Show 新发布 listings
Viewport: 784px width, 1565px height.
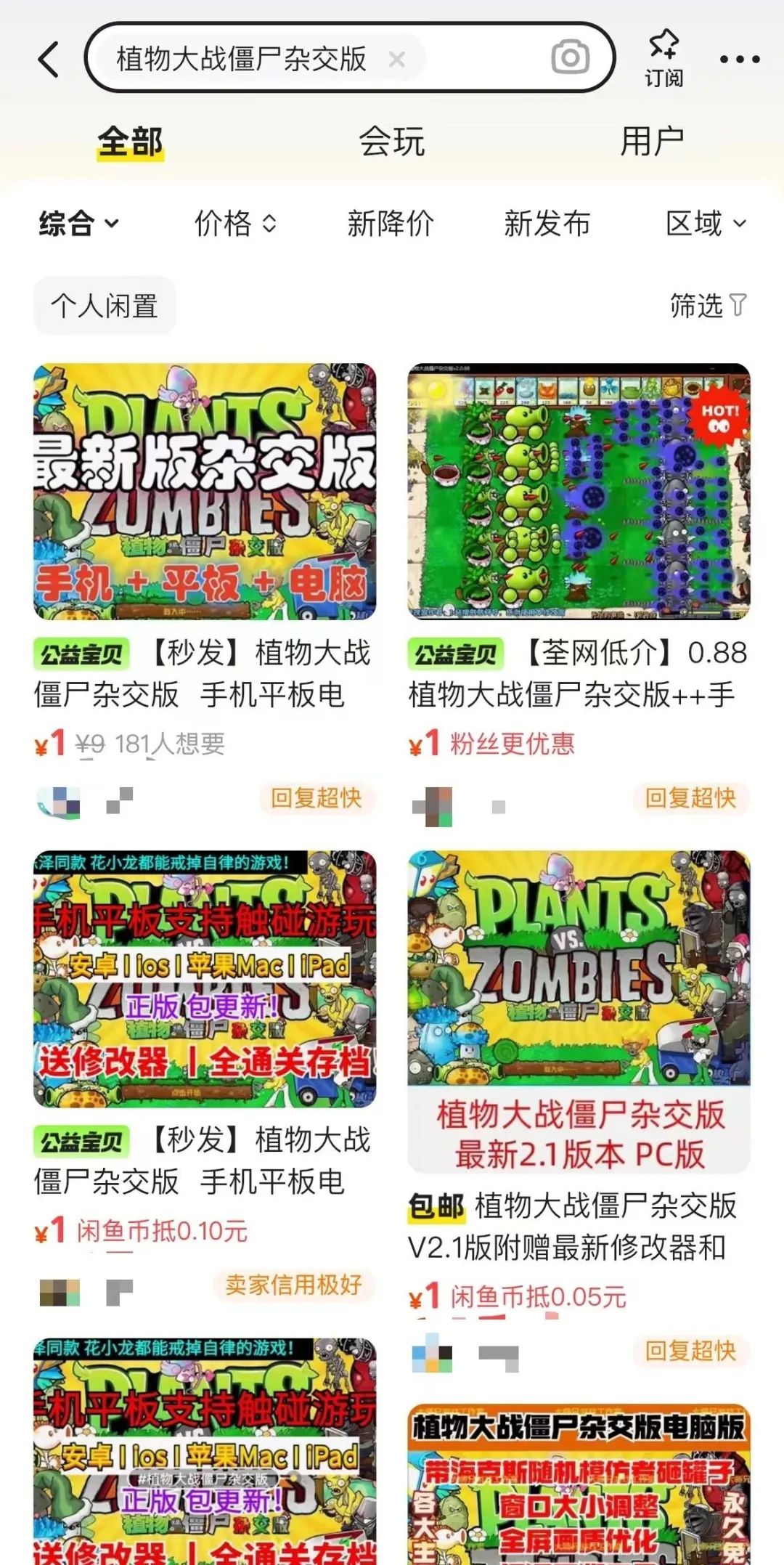coord(547,224)
